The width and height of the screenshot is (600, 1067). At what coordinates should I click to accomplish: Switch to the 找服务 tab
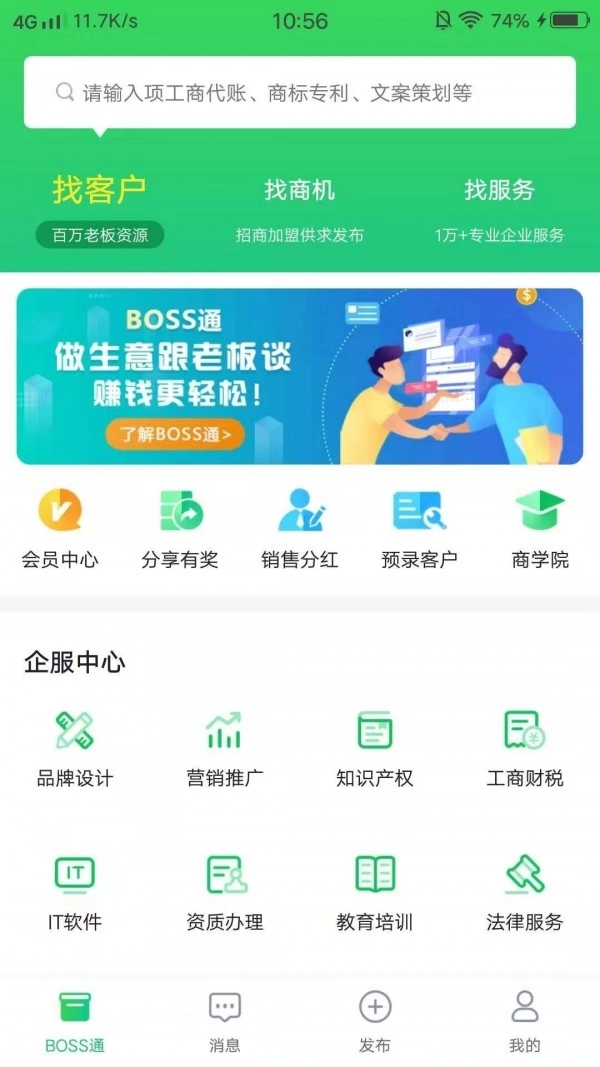tap(499, 190)
